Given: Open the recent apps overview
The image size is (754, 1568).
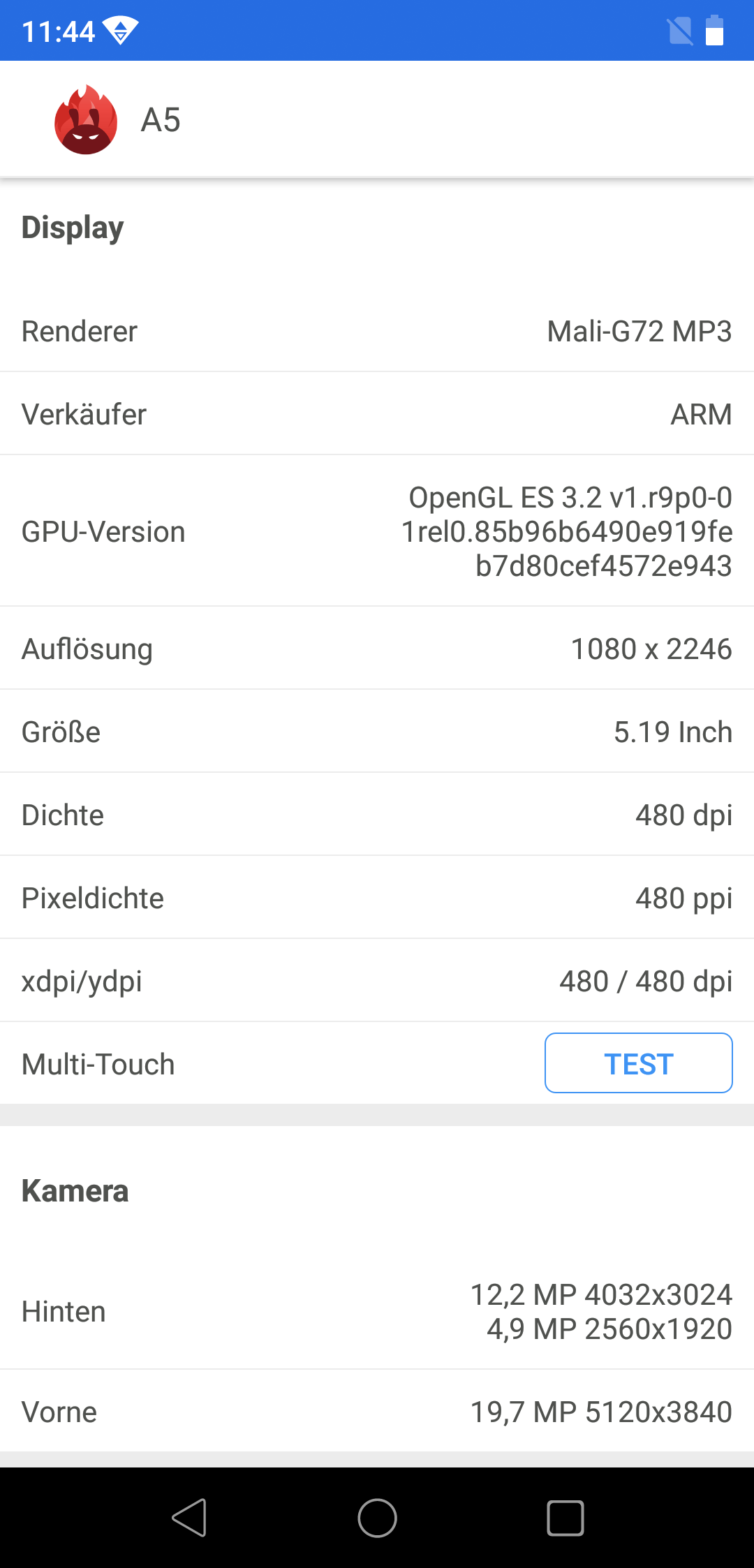Looking at the screenshot, I should (565, 1518).
